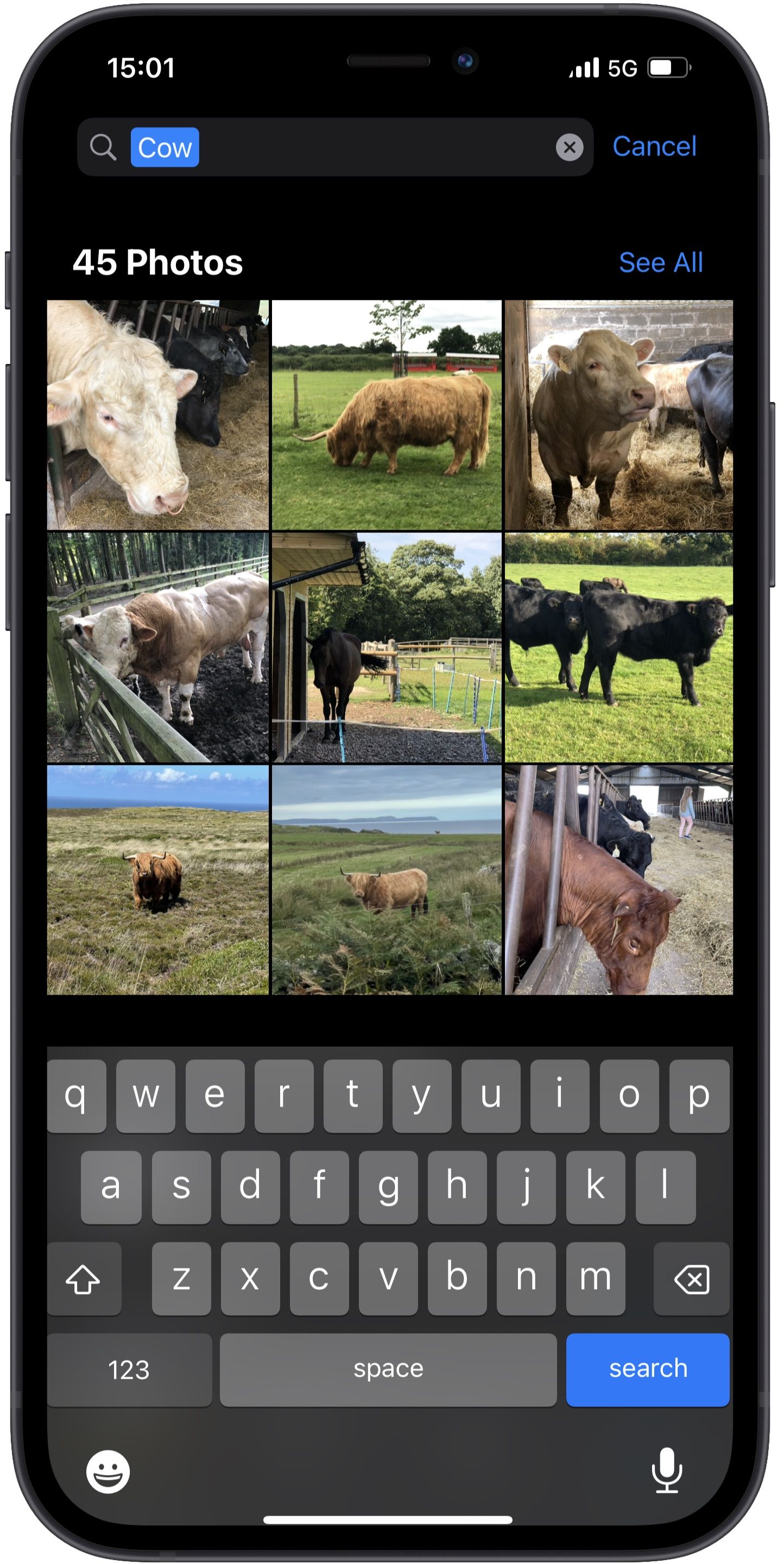Start dictation with the microphone
This screenshot has height=1564, width=784.
point(666,1470)
